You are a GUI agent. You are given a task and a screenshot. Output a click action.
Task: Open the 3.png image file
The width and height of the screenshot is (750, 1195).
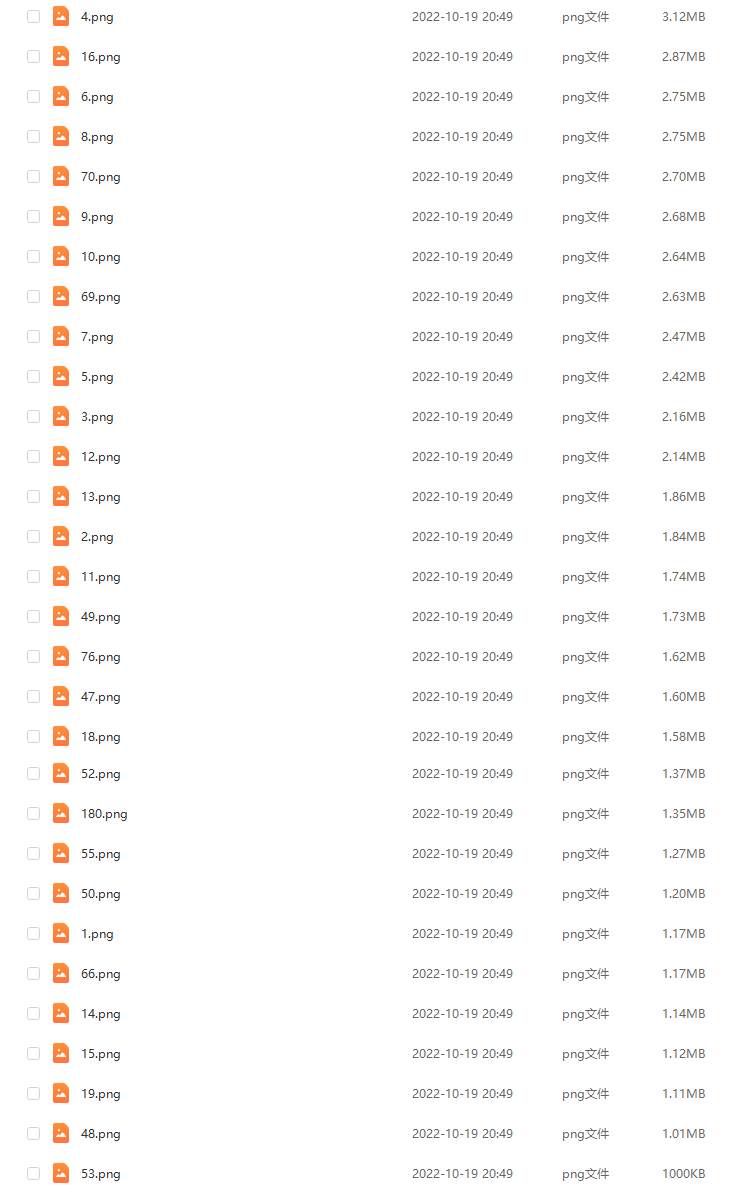[97, 417]
